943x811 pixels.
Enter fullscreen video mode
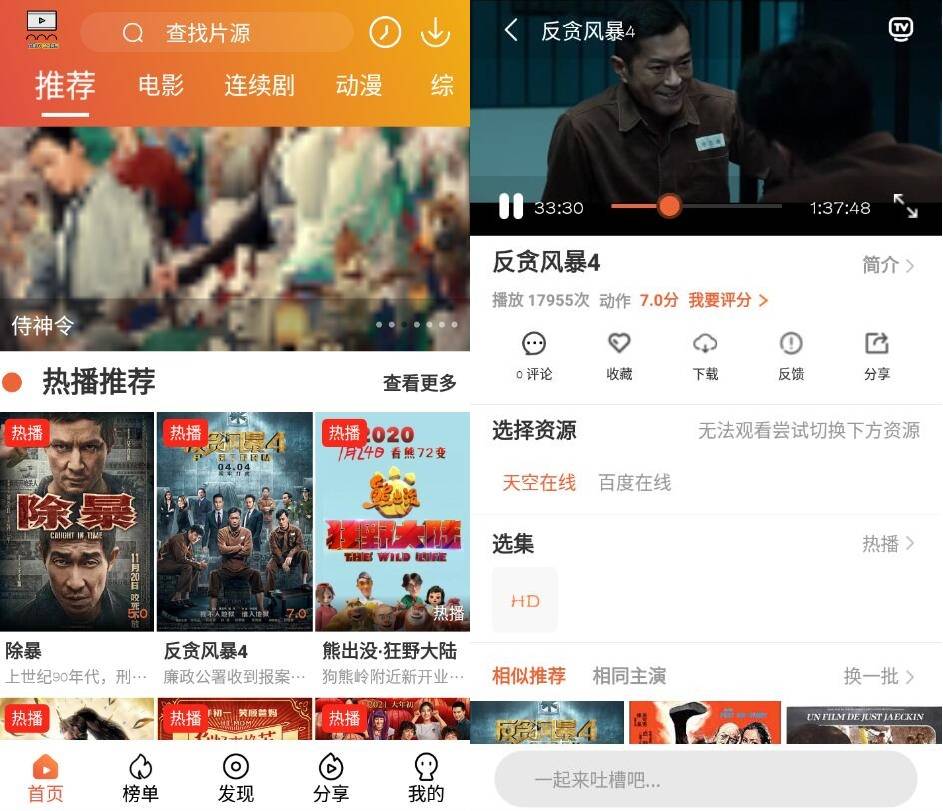pos(905,206)
